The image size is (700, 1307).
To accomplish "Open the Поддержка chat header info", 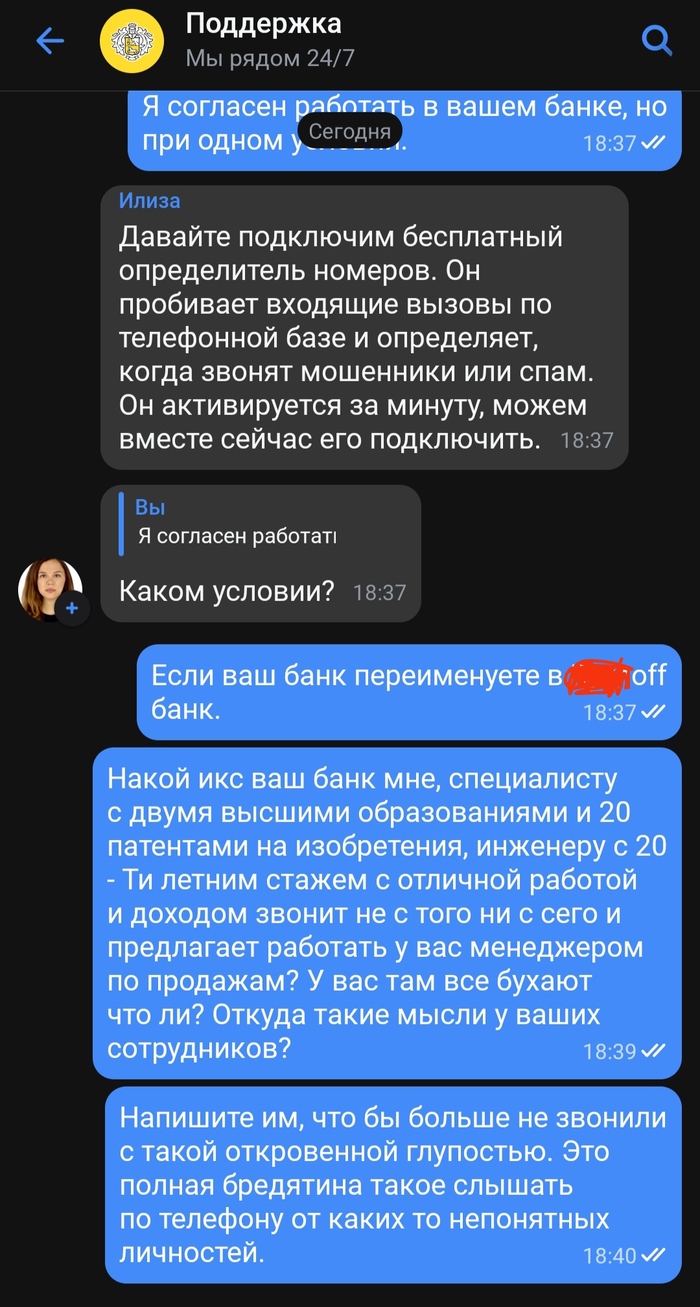I will pos(263,41).
